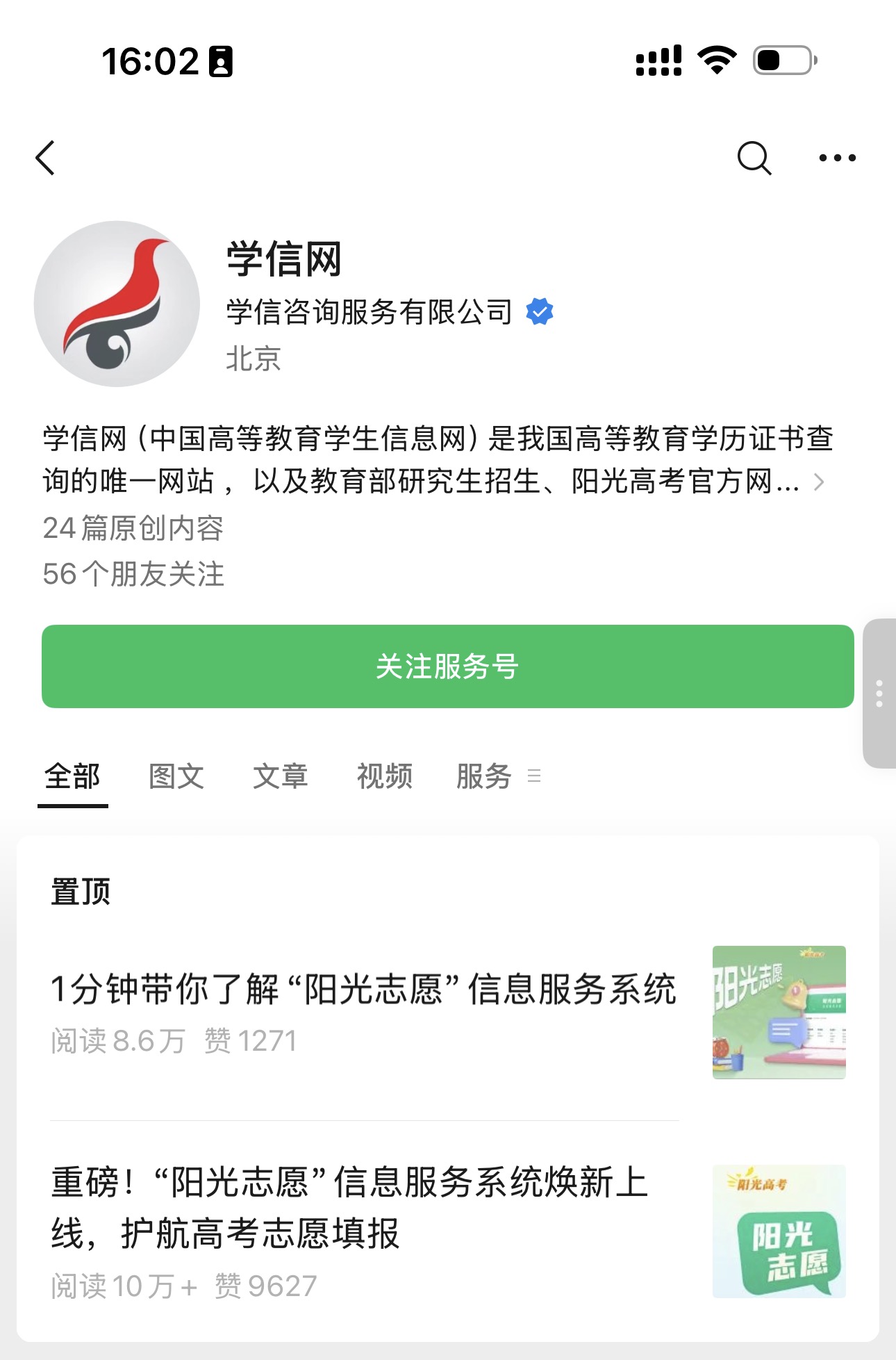Open the 服务 tab

coord(484,776)
